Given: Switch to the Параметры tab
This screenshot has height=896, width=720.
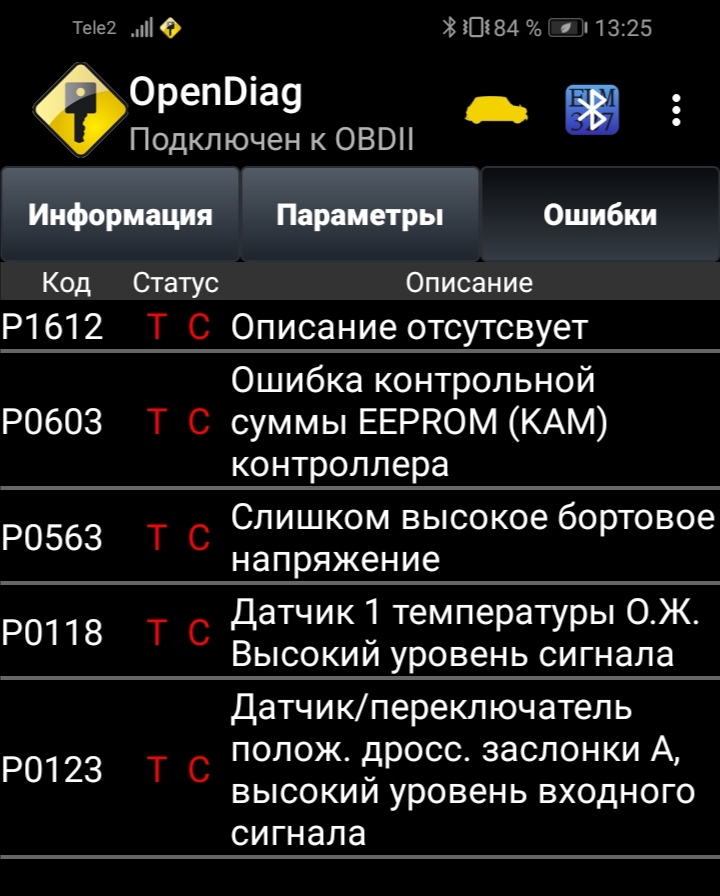Looking at the screenshot, I should (360, 215).
